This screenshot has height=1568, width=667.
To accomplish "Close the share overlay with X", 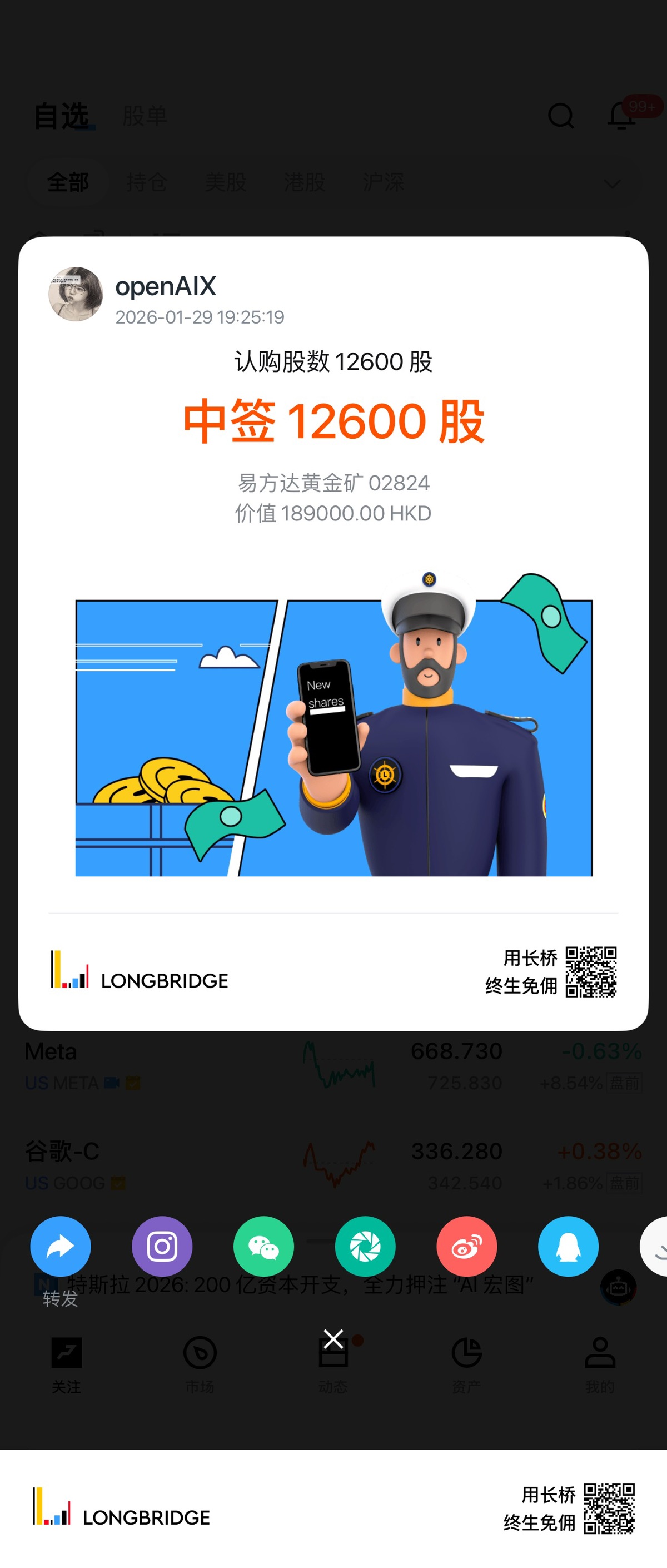I will (333, 1338).
